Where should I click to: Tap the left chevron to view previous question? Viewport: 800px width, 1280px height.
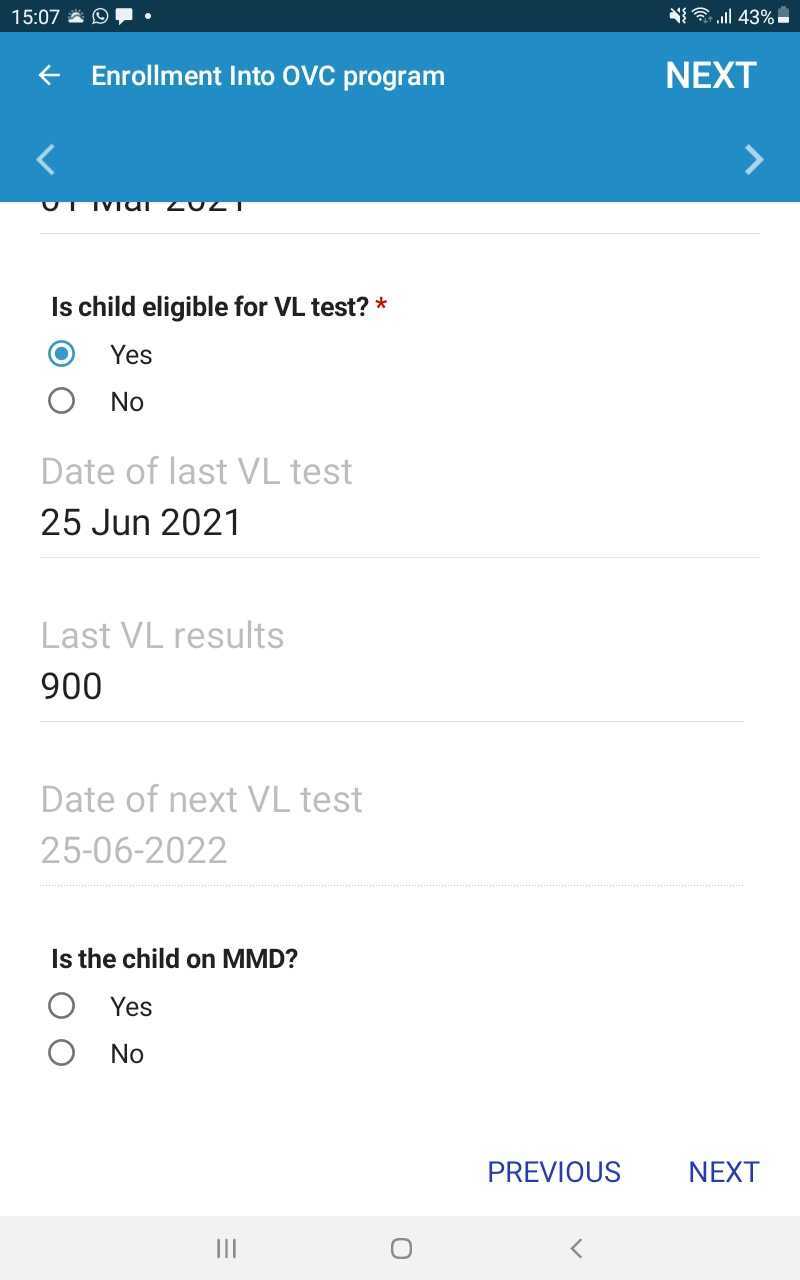pos(45,159)
